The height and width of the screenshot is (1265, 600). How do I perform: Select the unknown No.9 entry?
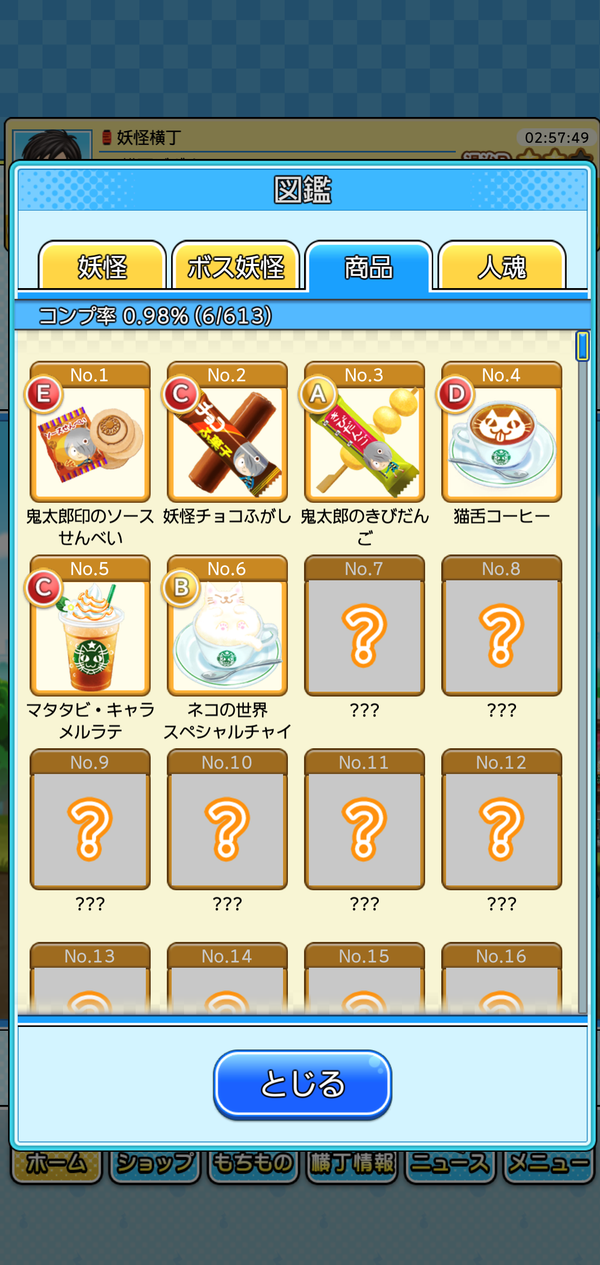pyautogui.click(x=90, y=820)
